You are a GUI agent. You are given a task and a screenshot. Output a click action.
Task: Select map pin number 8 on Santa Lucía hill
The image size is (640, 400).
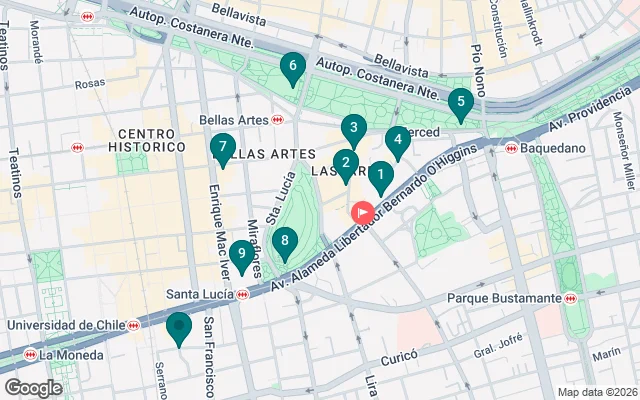point(286,241)
